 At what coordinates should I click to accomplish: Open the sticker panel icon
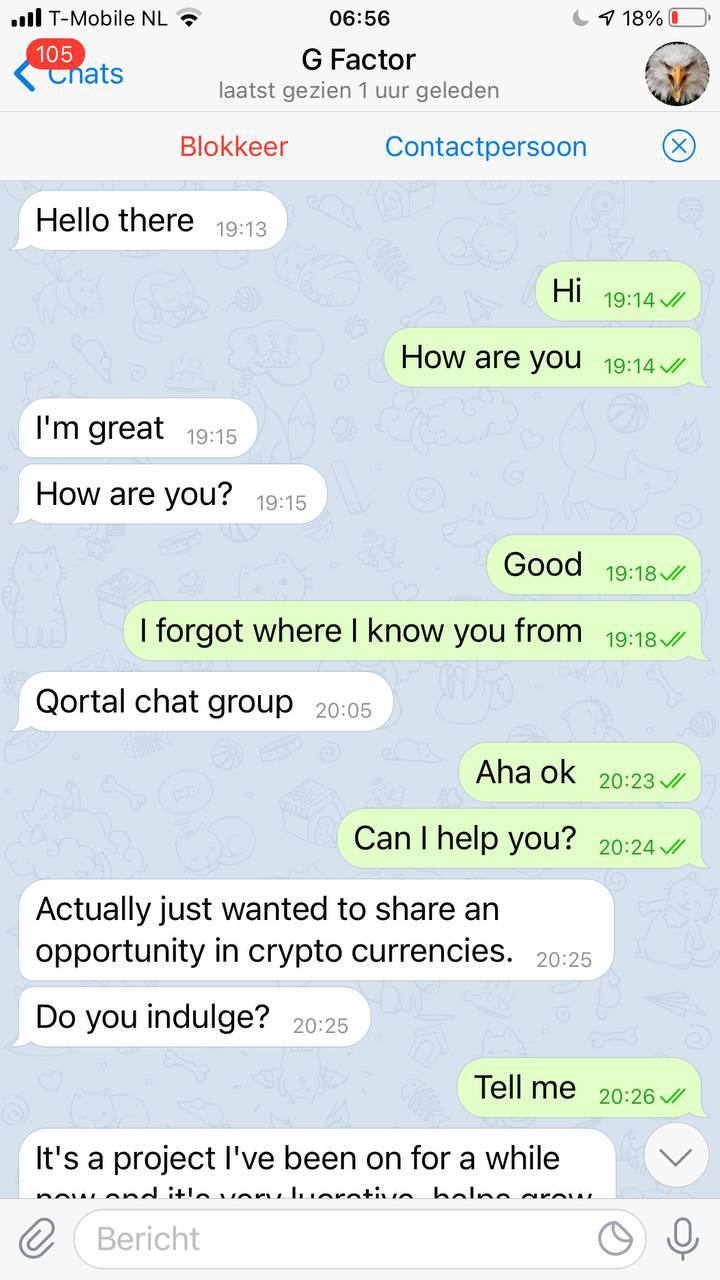(615, 1239)
